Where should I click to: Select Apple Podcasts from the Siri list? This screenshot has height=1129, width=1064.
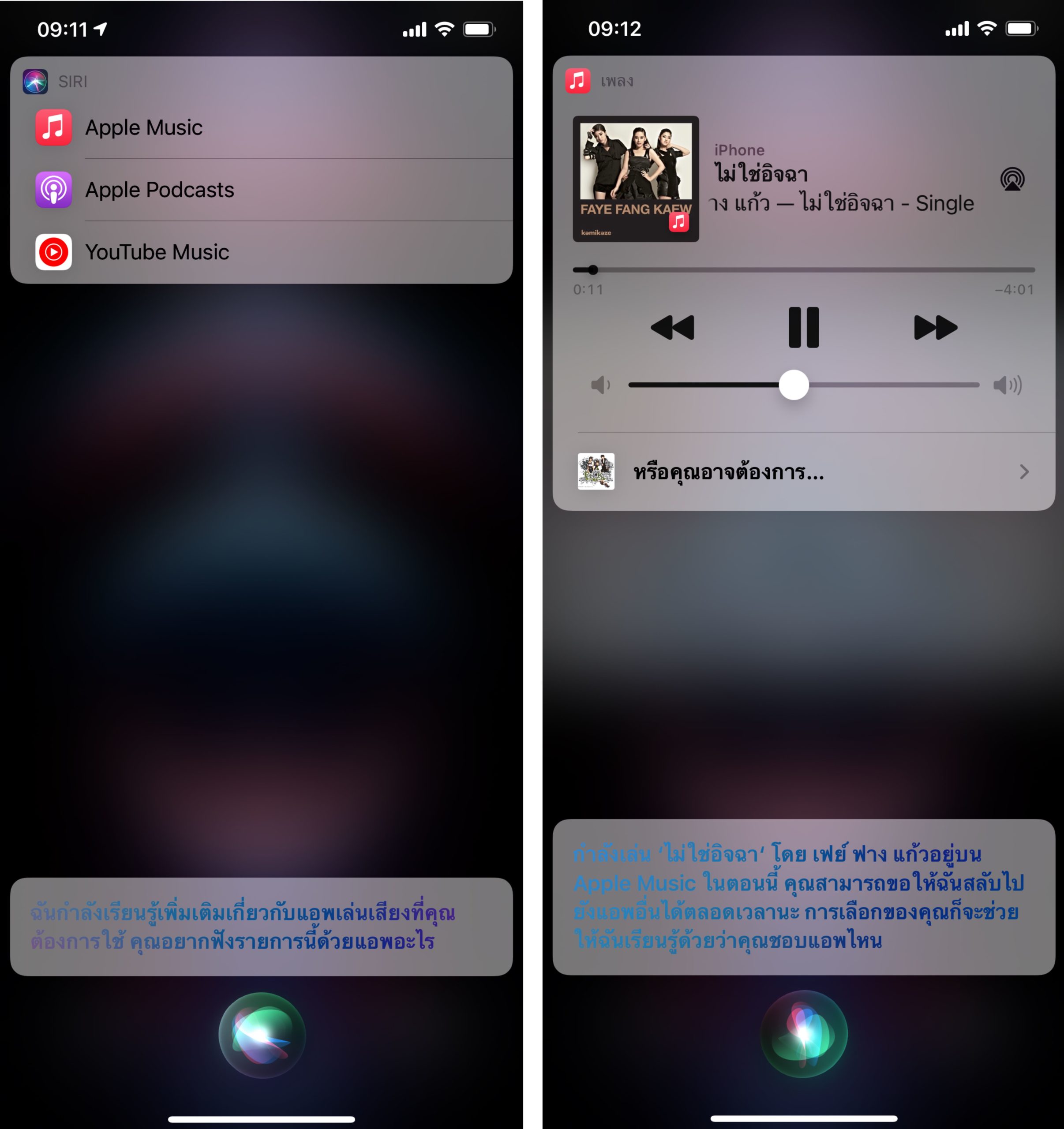tap(261, 190)
